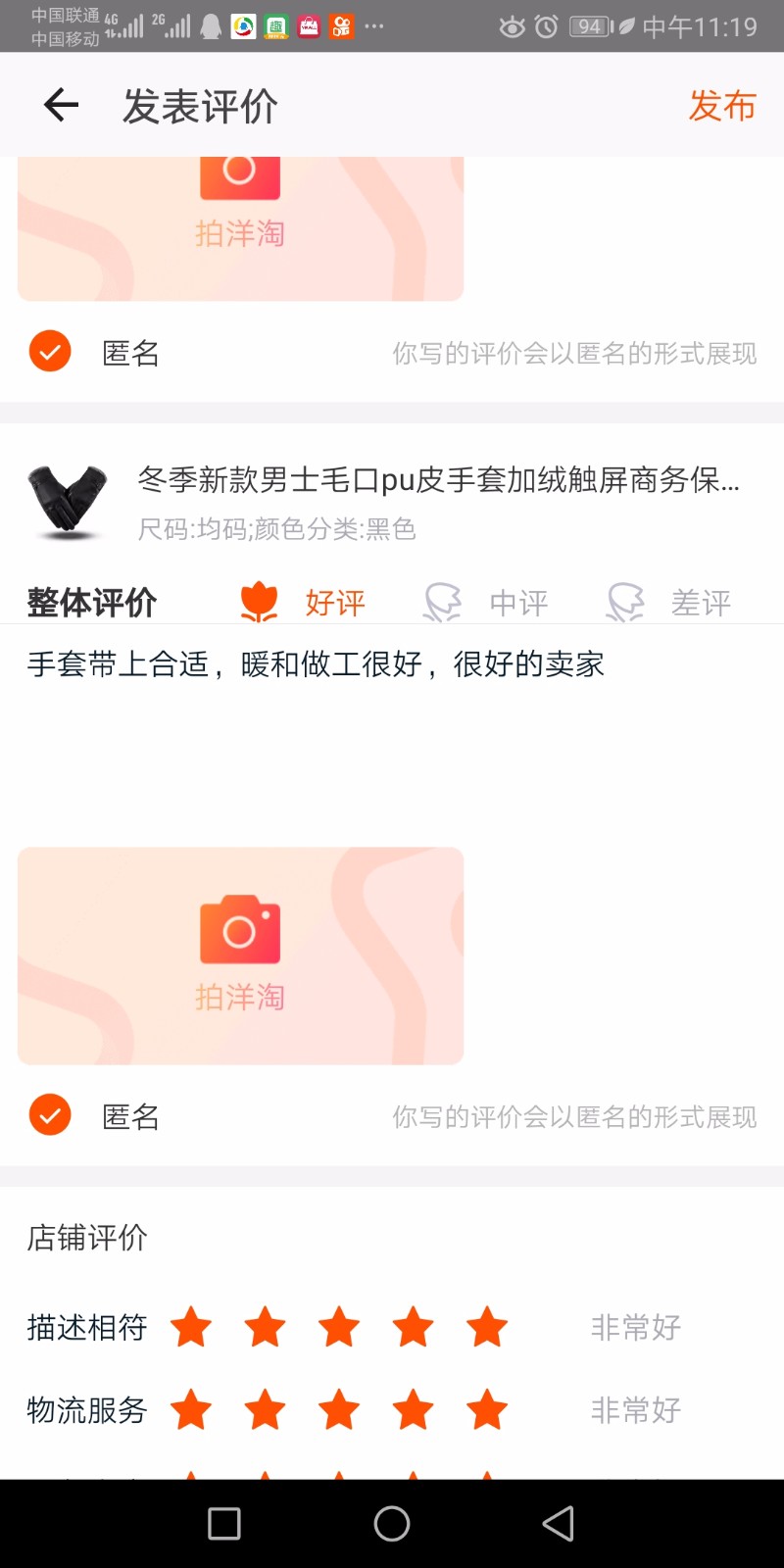This screenshot has width=784, height=1568.
Task: Set 物流服务 rating to four stars
Action: (x=413, y=1411)
